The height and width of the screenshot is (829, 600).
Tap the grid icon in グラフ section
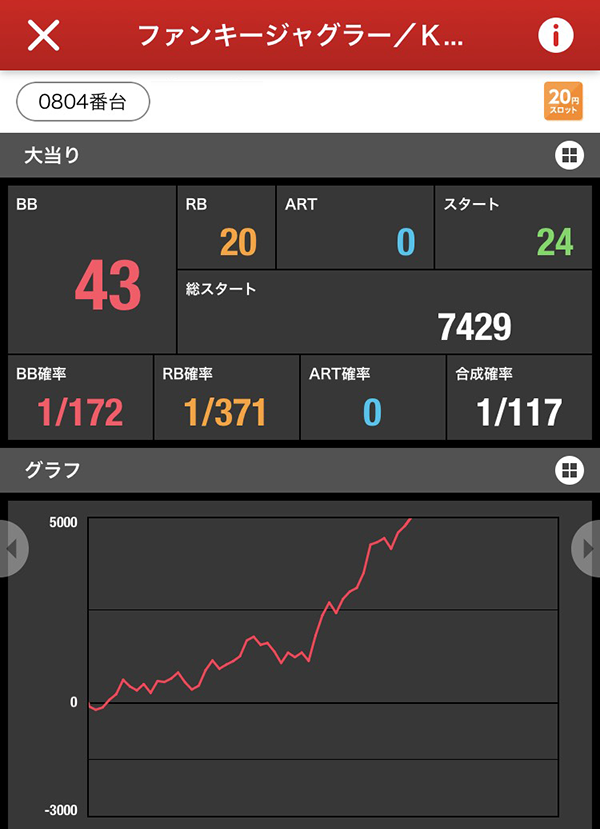click(x=568, y=469)
